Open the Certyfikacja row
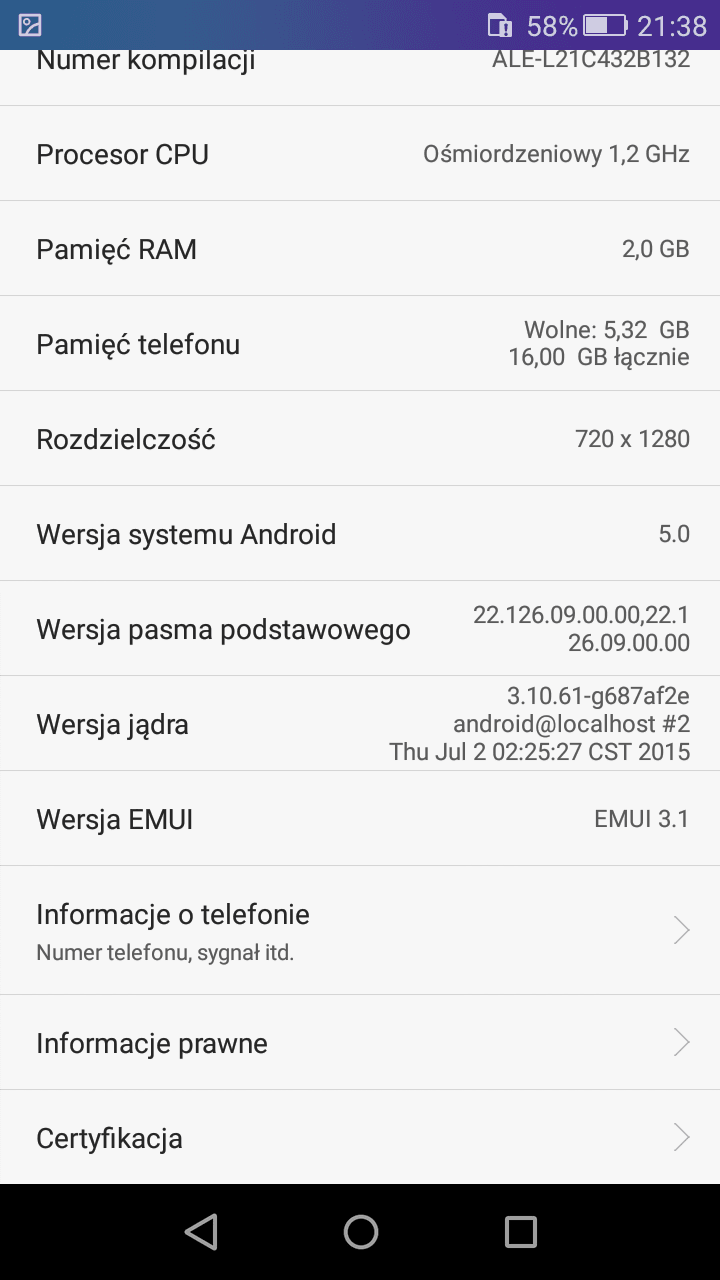This screenshot has height=1280, width=720. [x=360, y=1137]
